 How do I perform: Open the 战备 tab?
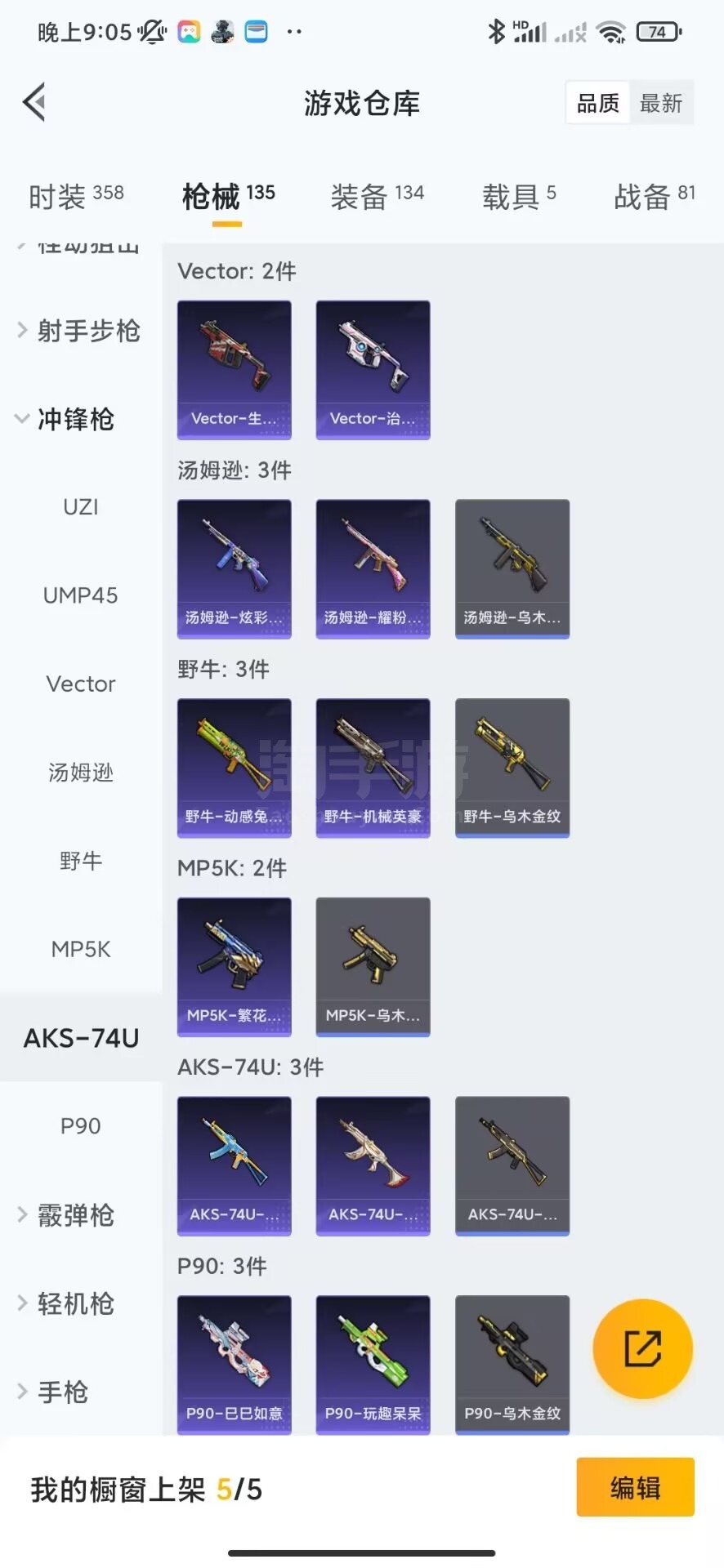pyautogui.click(x=654, y=196)
